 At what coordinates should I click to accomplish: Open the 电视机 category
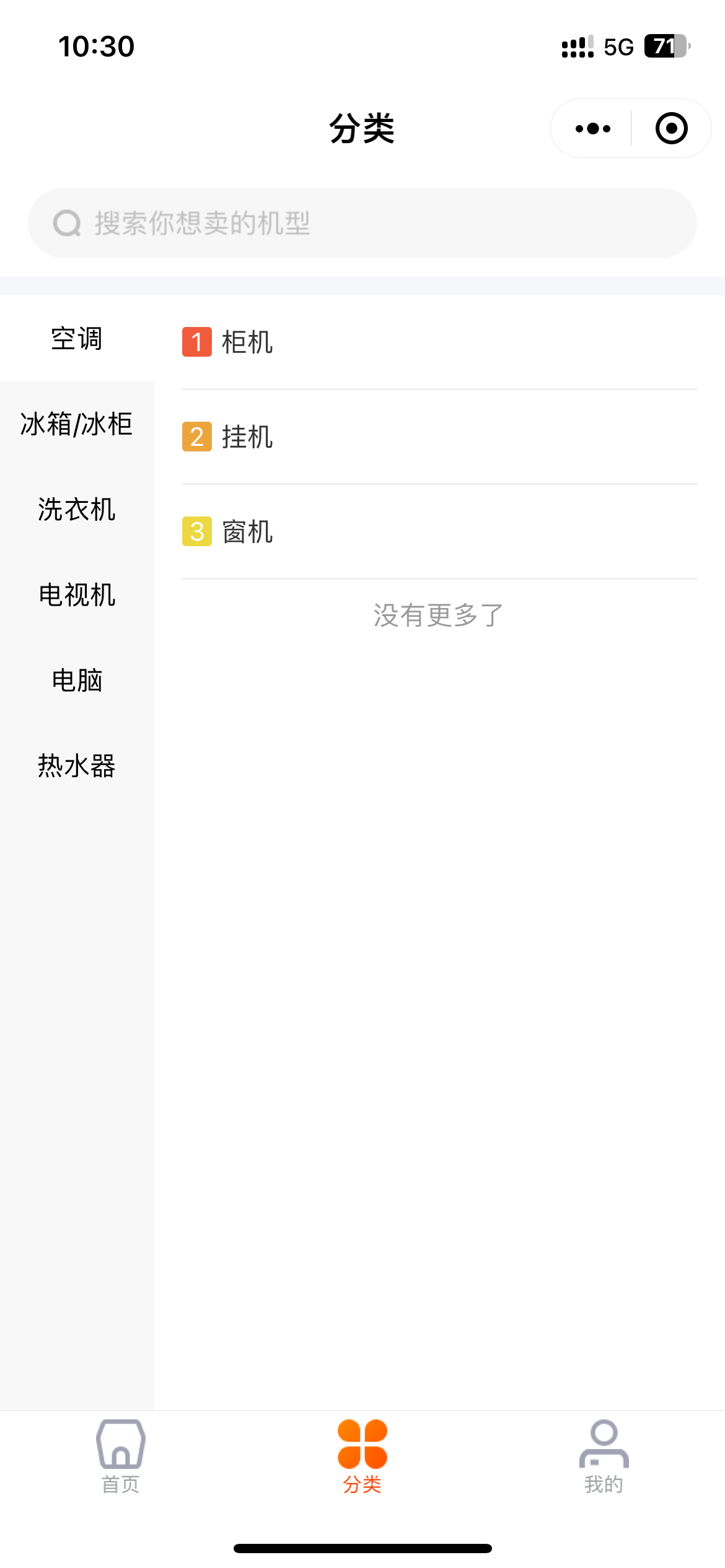(77, 595)
